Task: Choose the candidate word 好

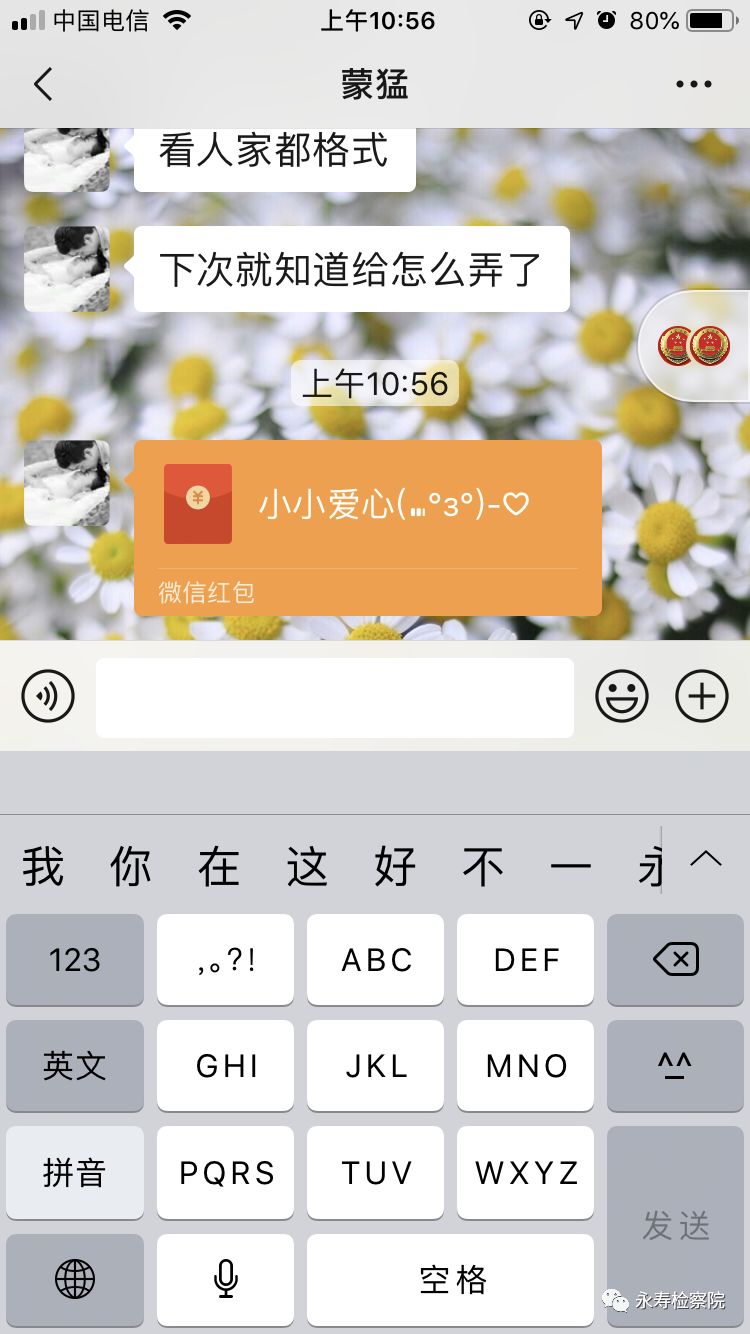Action: coord(395,866)
